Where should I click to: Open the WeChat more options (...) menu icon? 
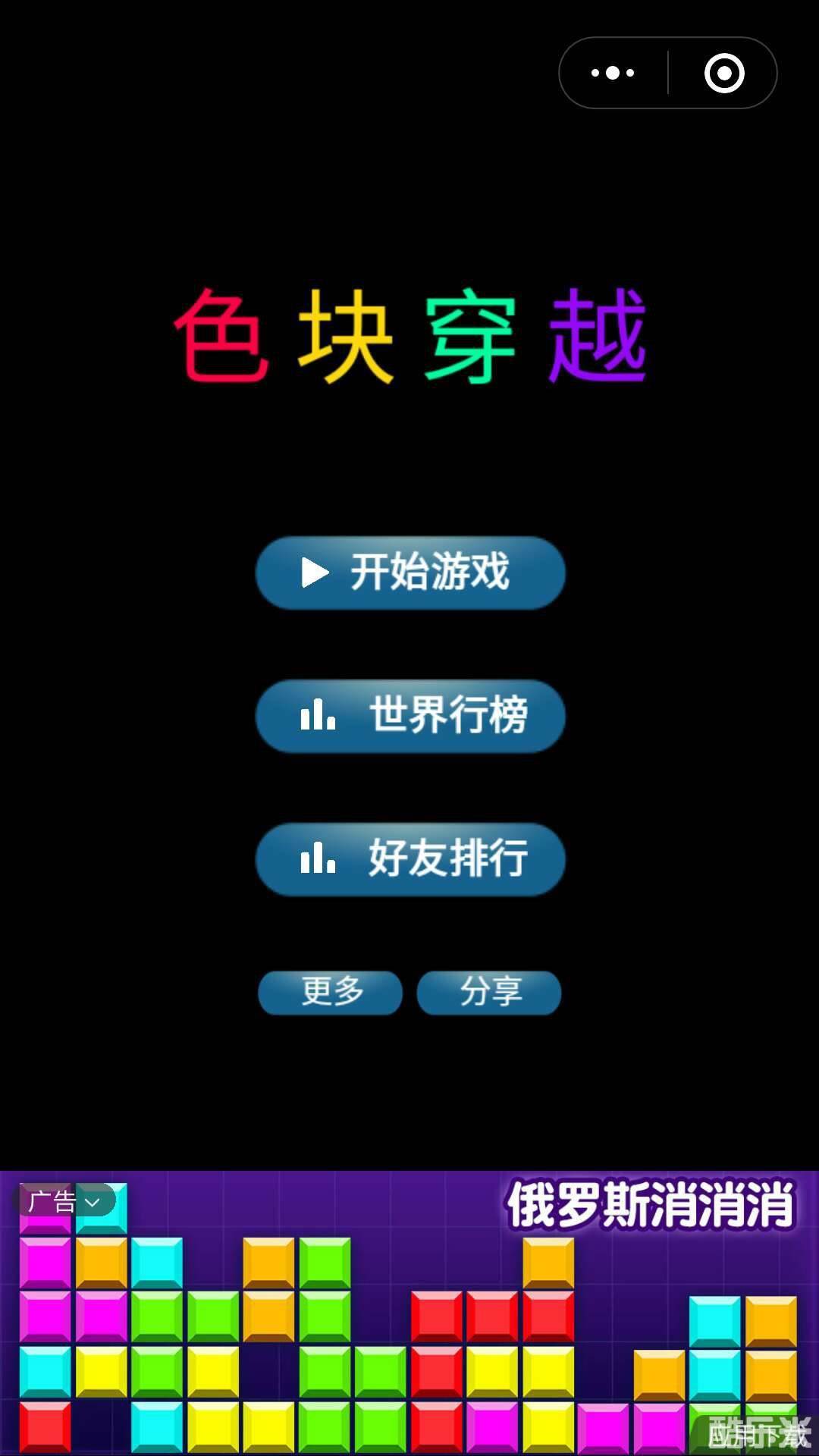tap(611, 73)
